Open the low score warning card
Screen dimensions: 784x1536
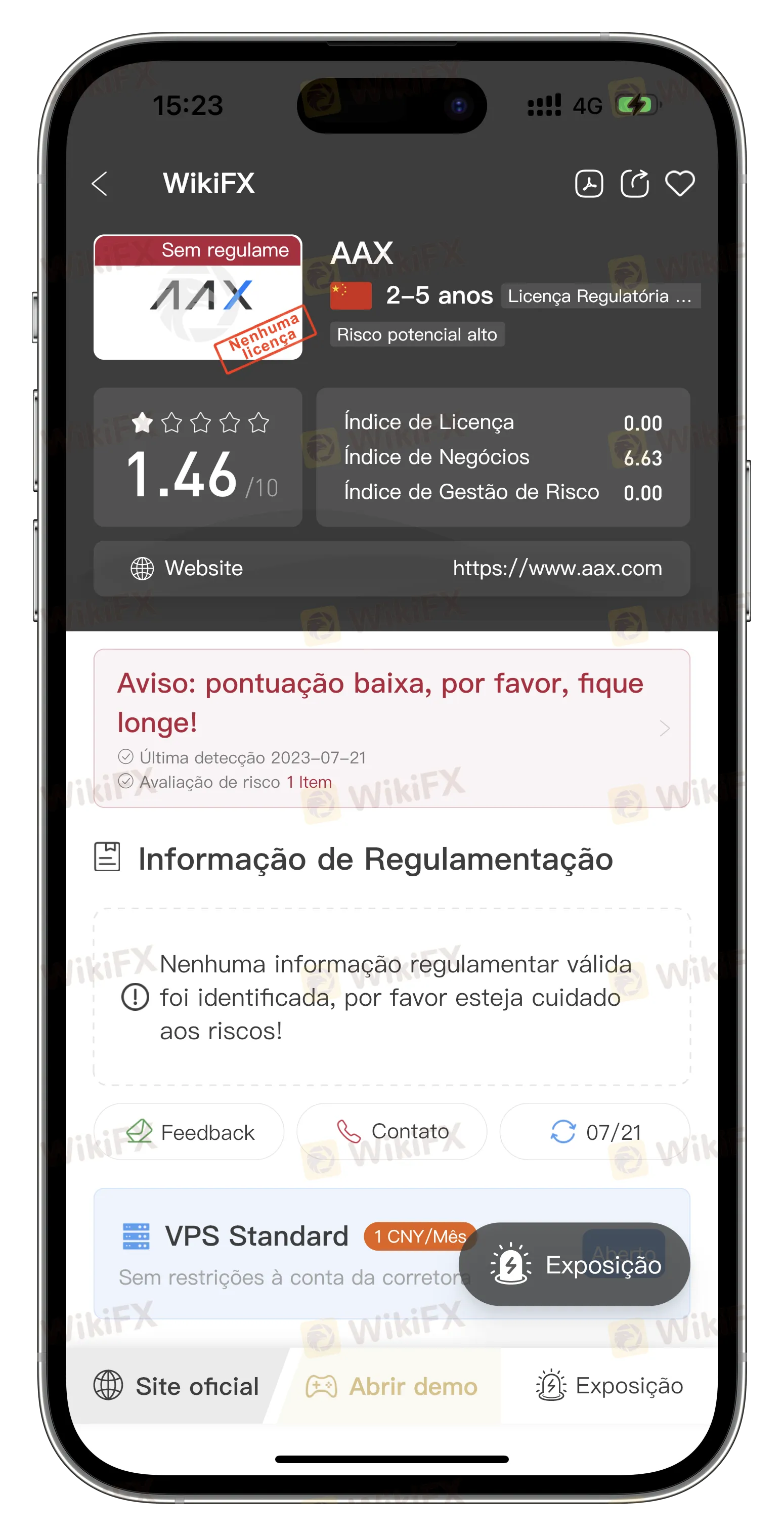(x=391, y=728)
